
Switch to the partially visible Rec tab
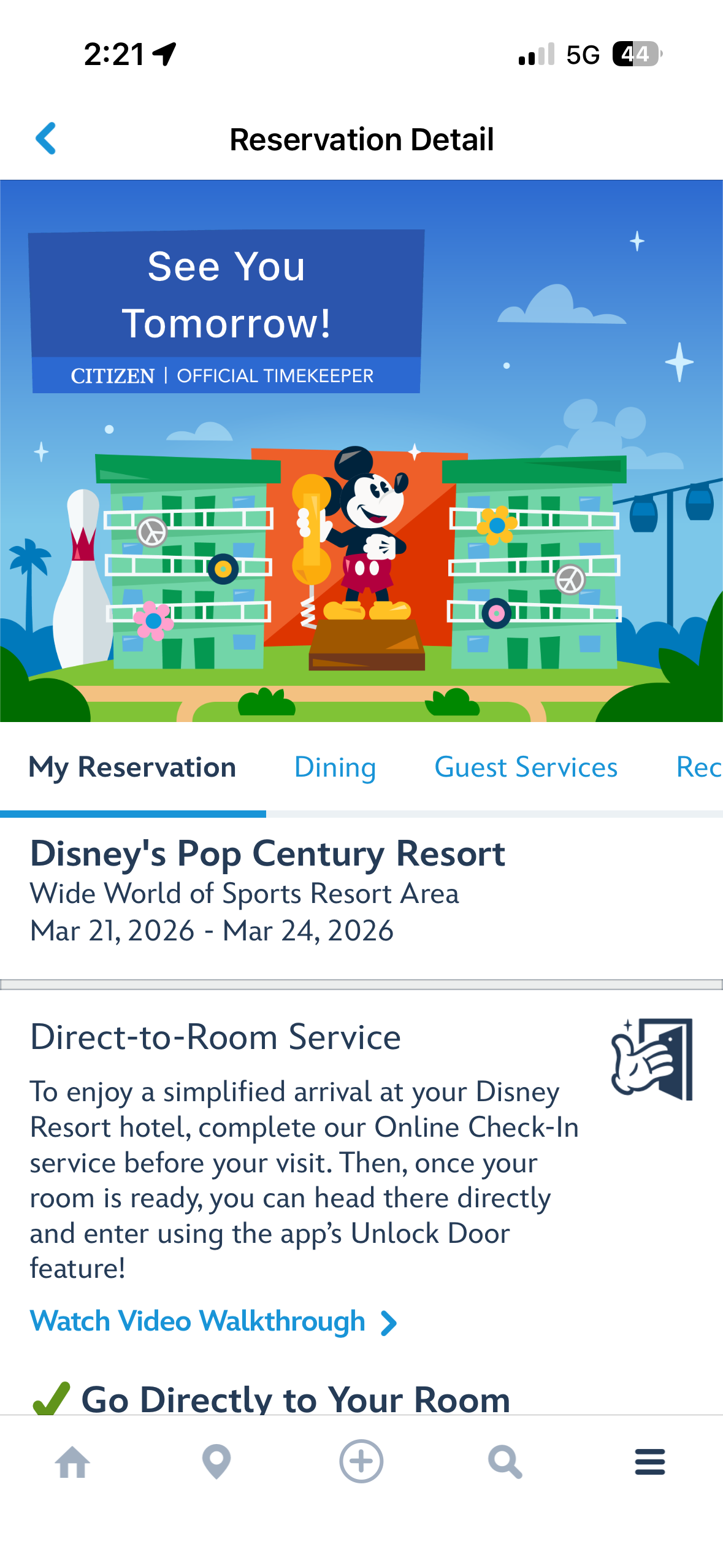[698, 767]
